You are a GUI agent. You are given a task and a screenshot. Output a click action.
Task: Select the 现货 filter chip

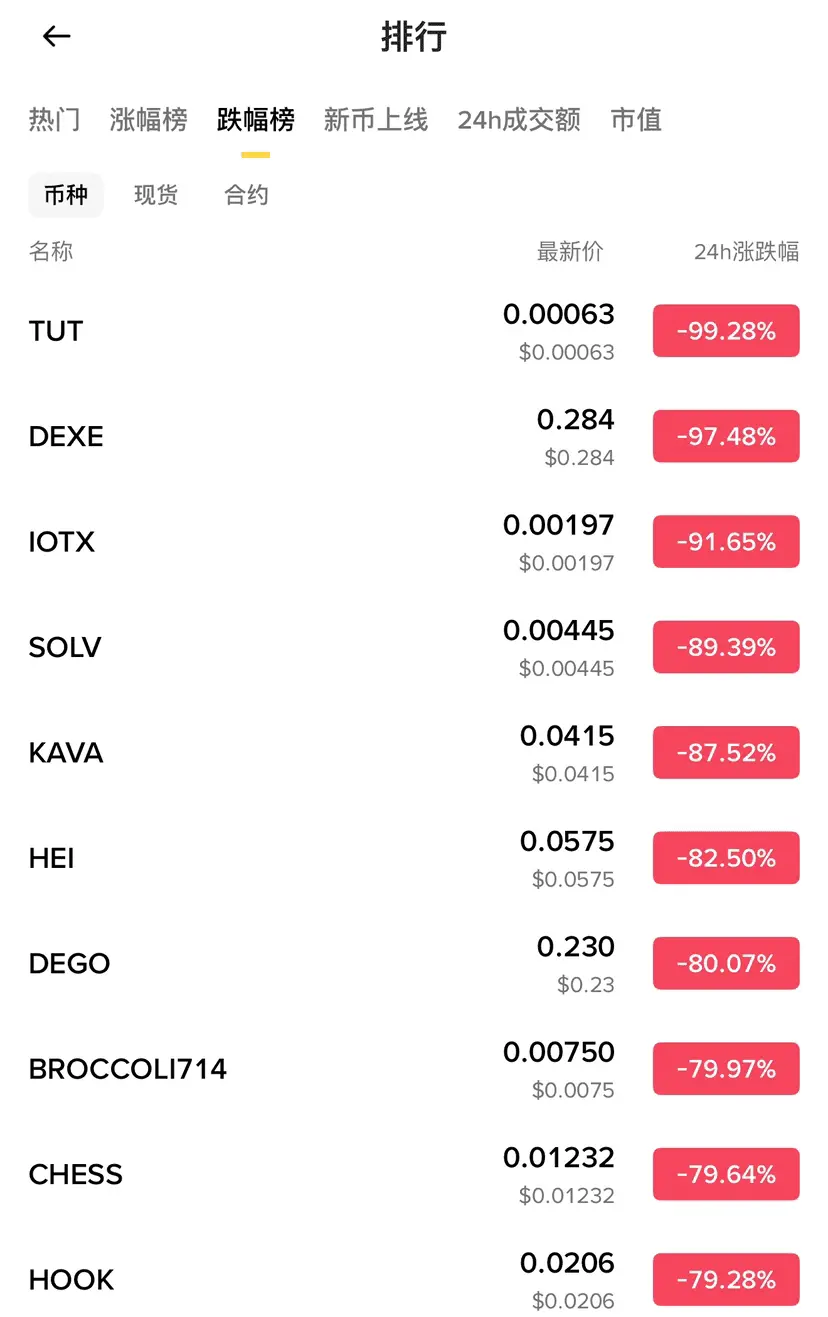156,195
